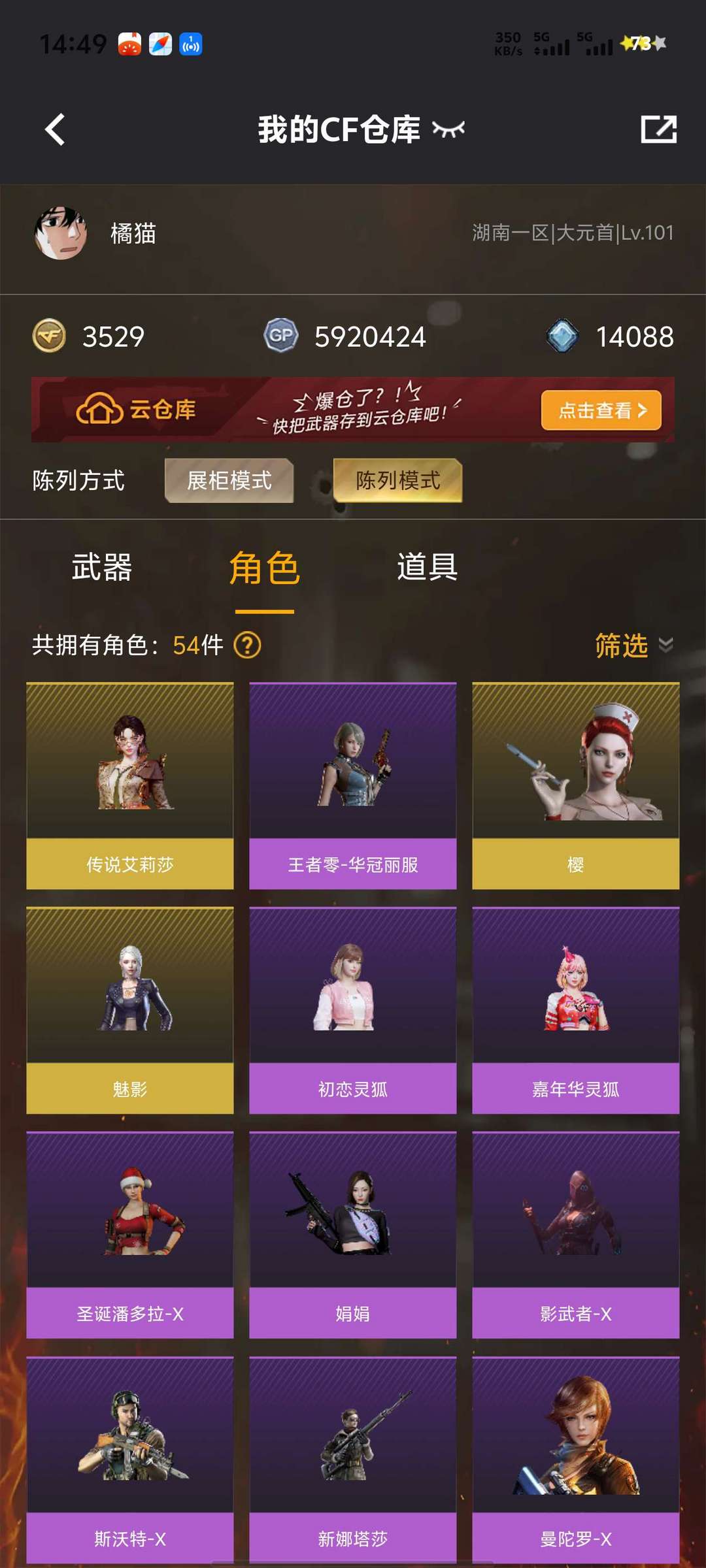Screen dimensions: 706x1568
Task: Open the 樱 character card
Action: pos(575,785)
